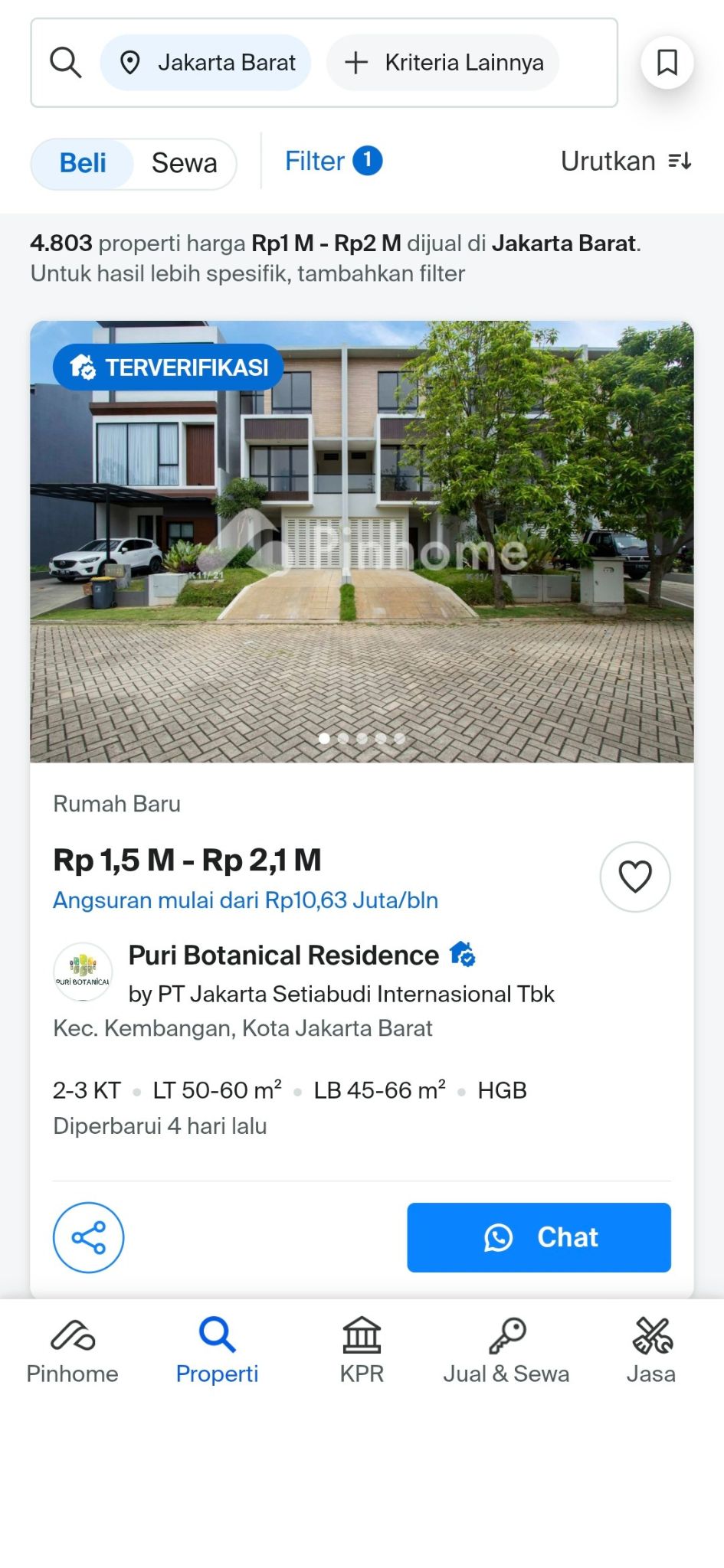Switch to the Jasa tab
724x1568 pixels.
click(651, 1352)
